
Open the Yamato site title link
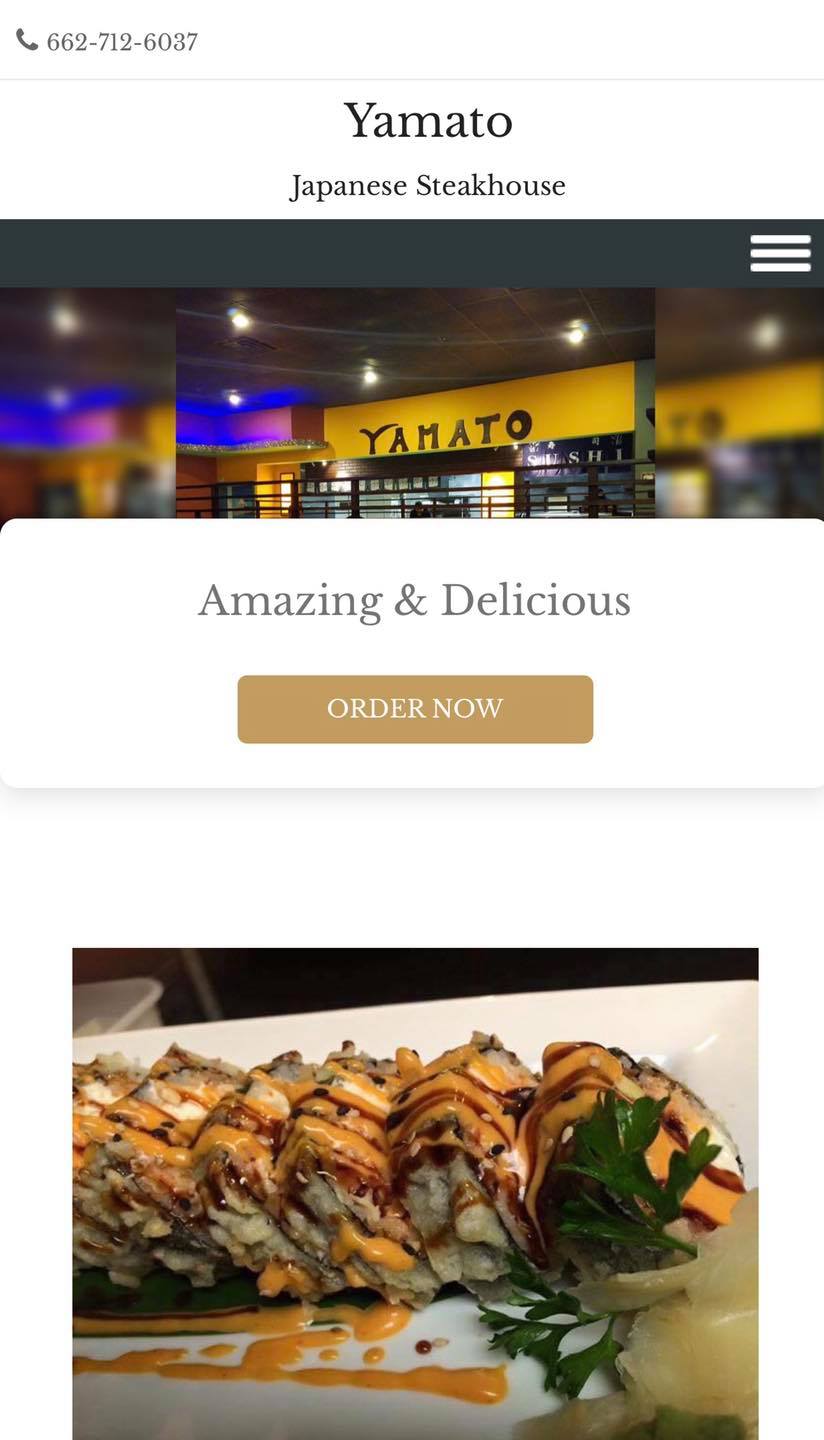tap(428, 121)
